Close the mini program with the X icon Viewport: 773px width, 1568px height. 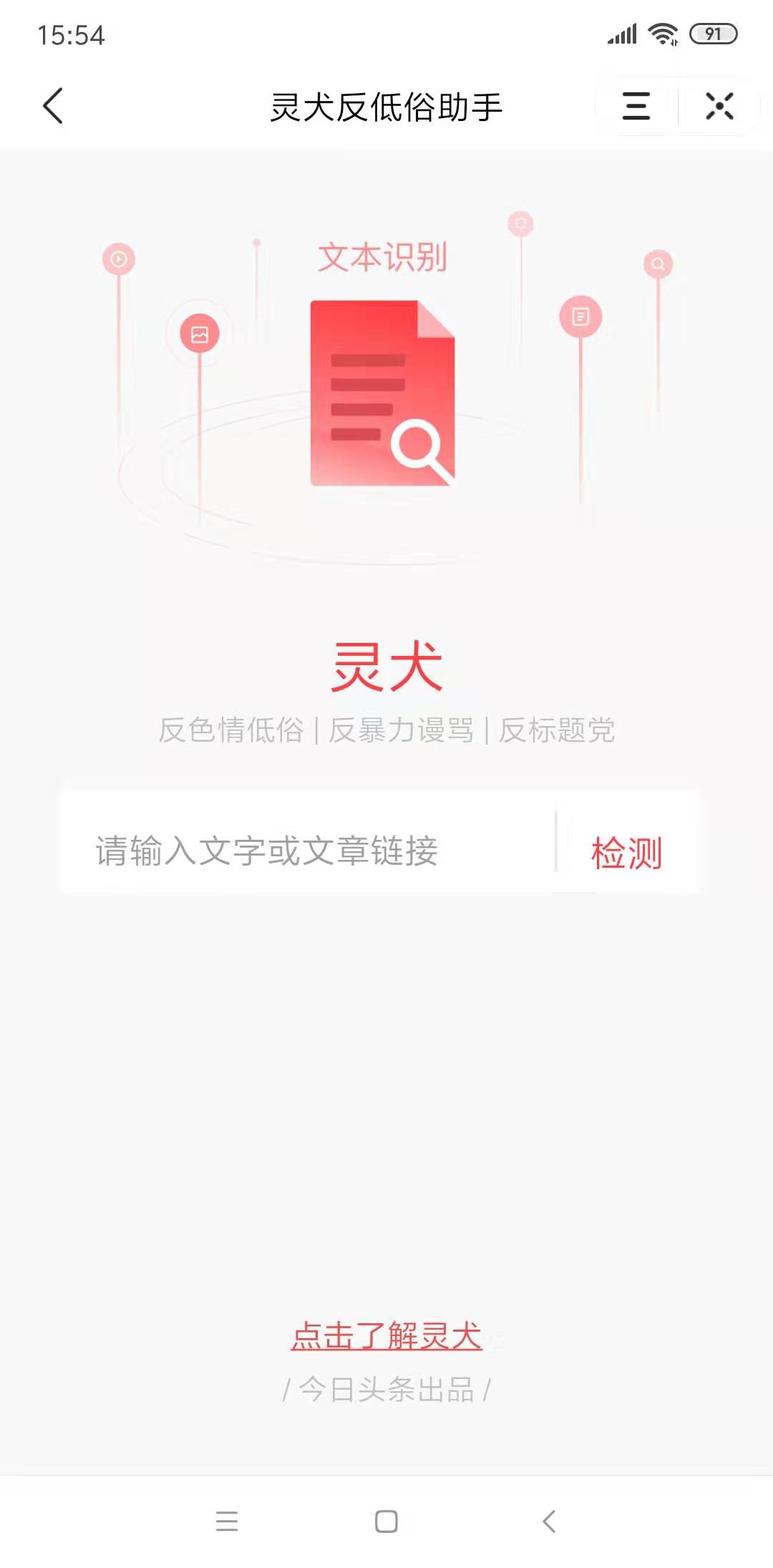721,106
